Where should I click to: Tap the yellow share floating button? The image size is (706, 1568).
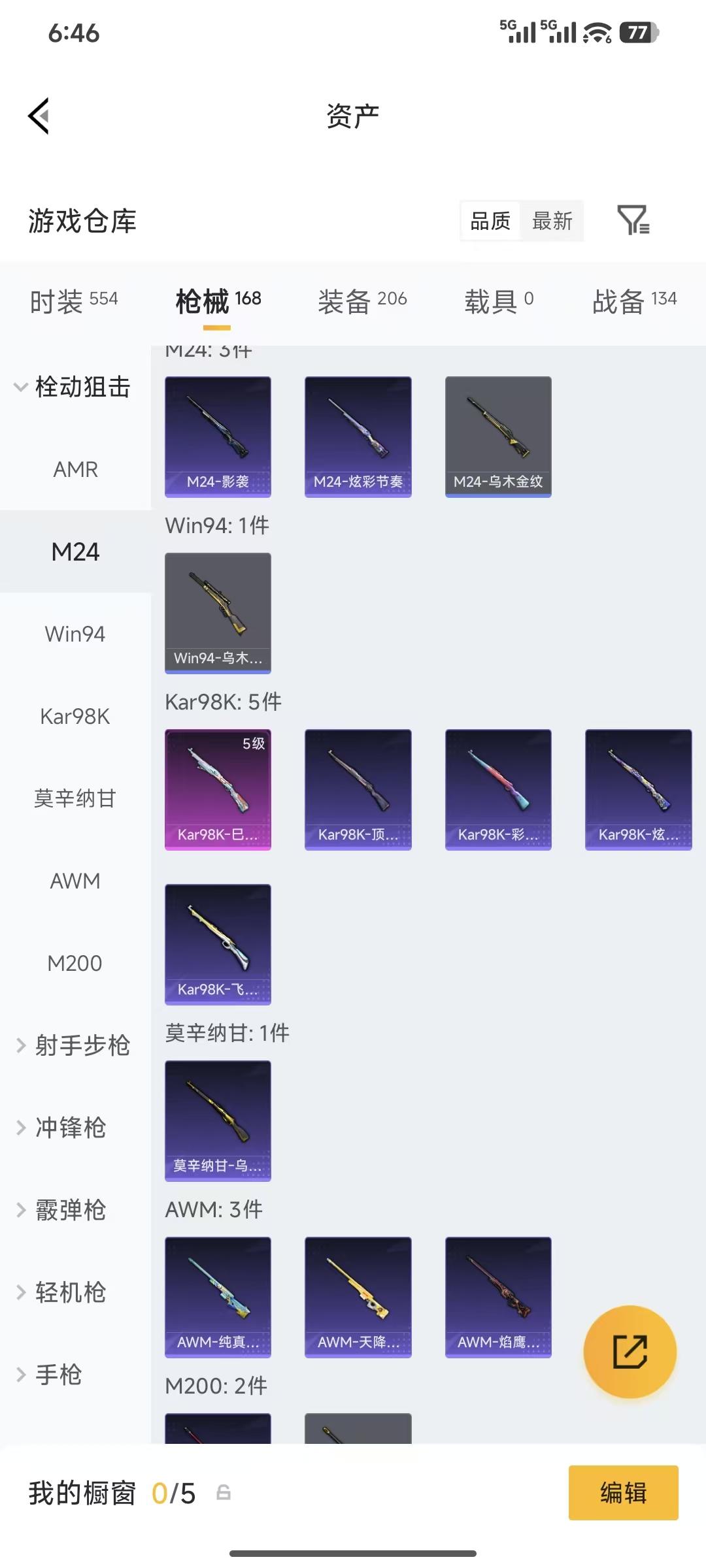point(630,1352)
